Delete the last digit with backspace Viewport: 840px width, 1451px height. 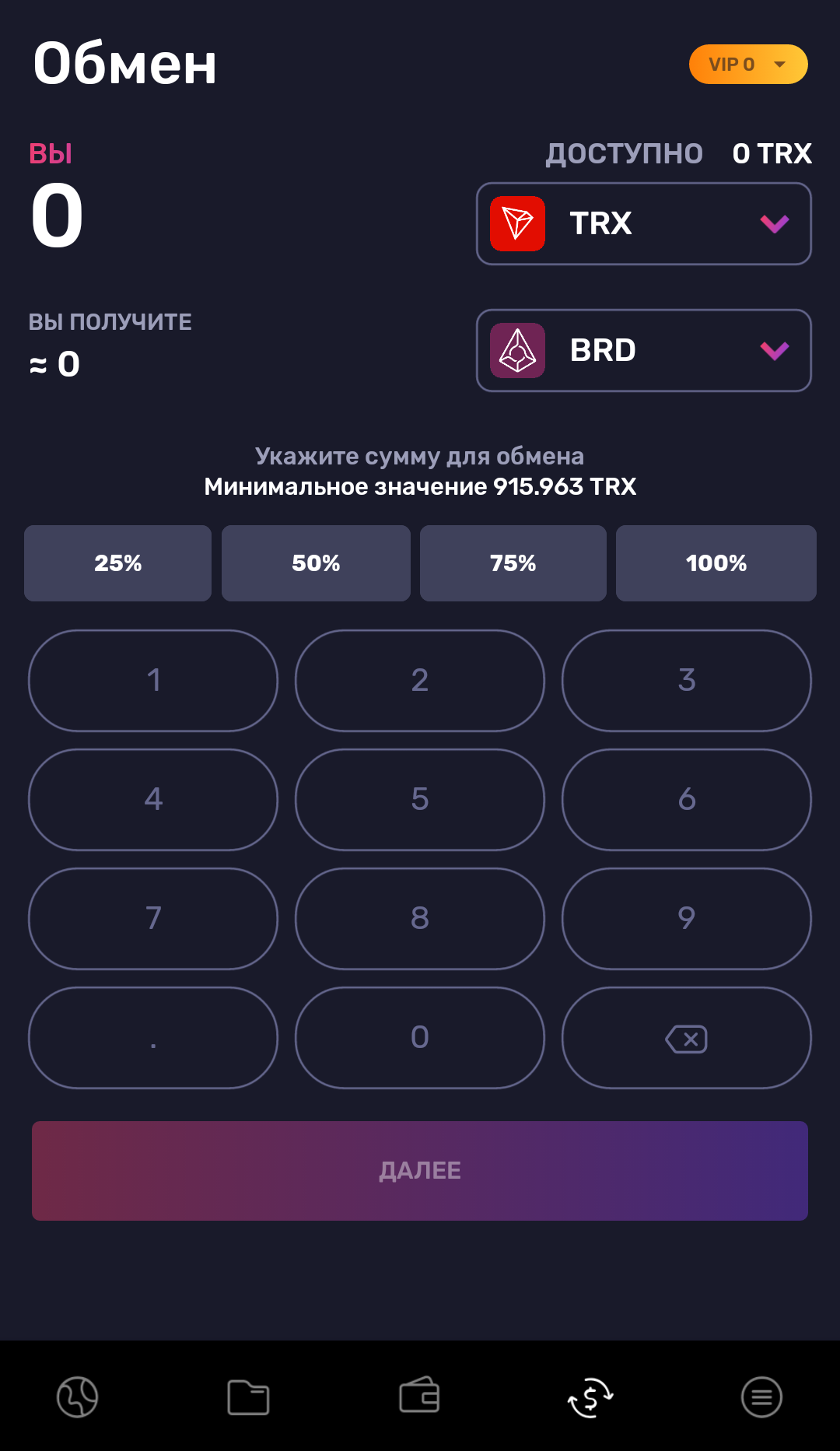point(686,1037)
